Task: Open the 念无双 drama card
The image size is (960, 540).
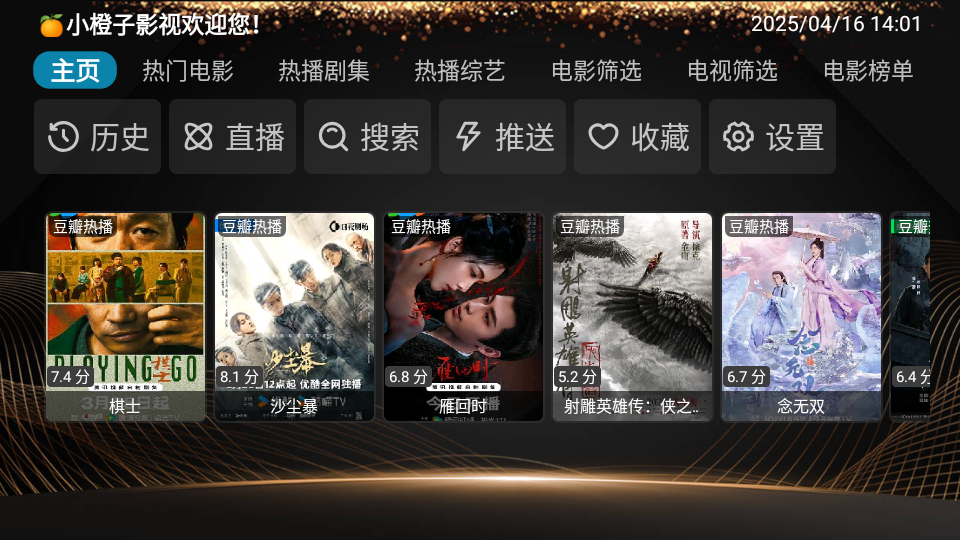Action: coord(801,315)
